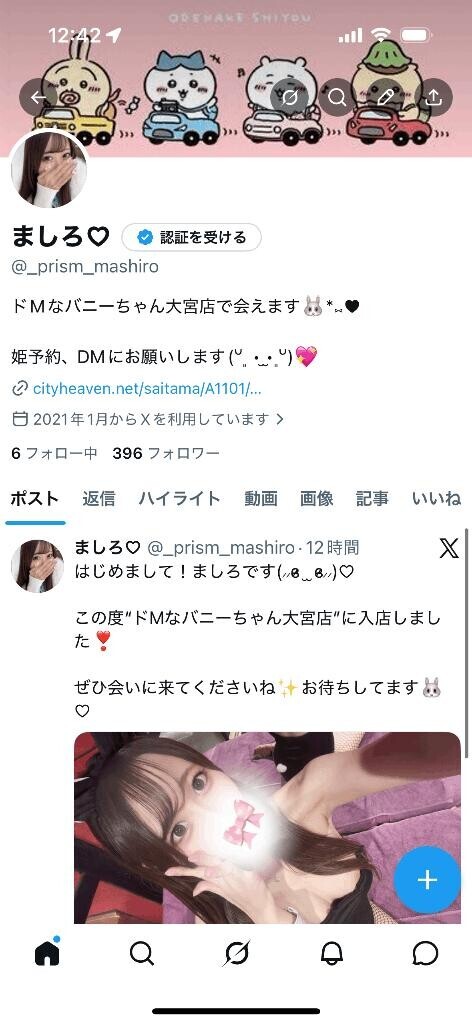Open the profile picture

[x=50, y=169]
